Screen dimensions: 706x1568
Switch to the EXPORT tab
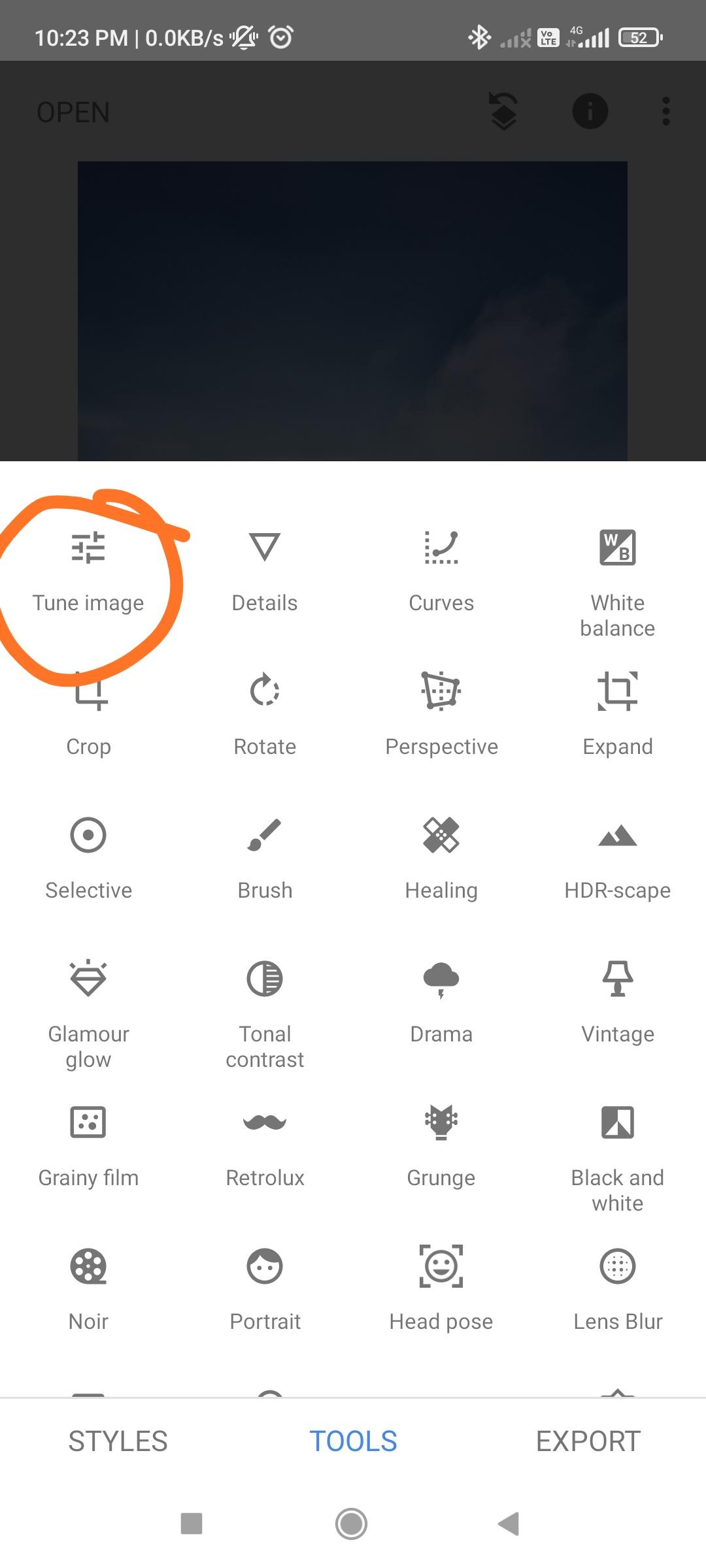point(588,1441)
